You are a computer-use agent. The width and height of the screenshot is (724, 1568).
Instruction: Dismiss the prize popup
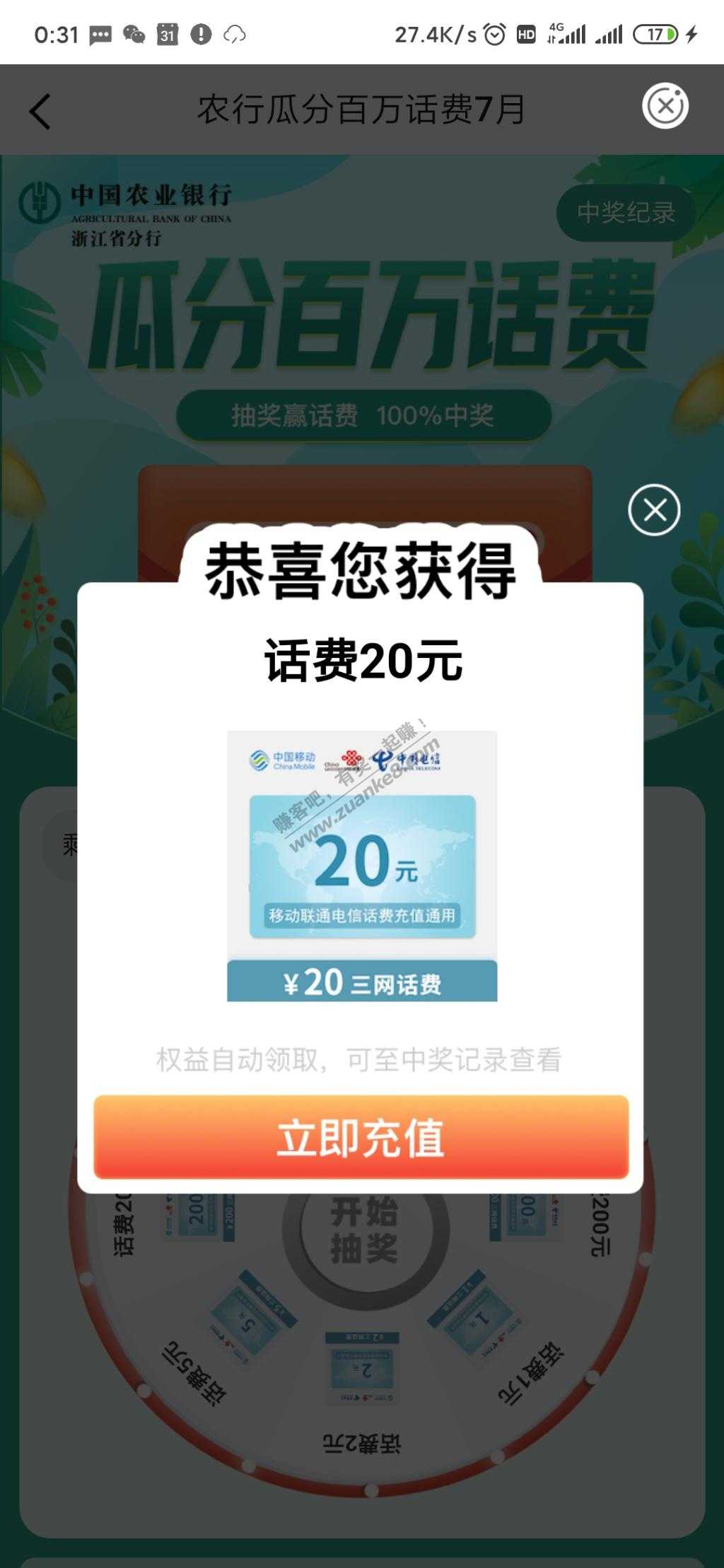pos(654,509)
